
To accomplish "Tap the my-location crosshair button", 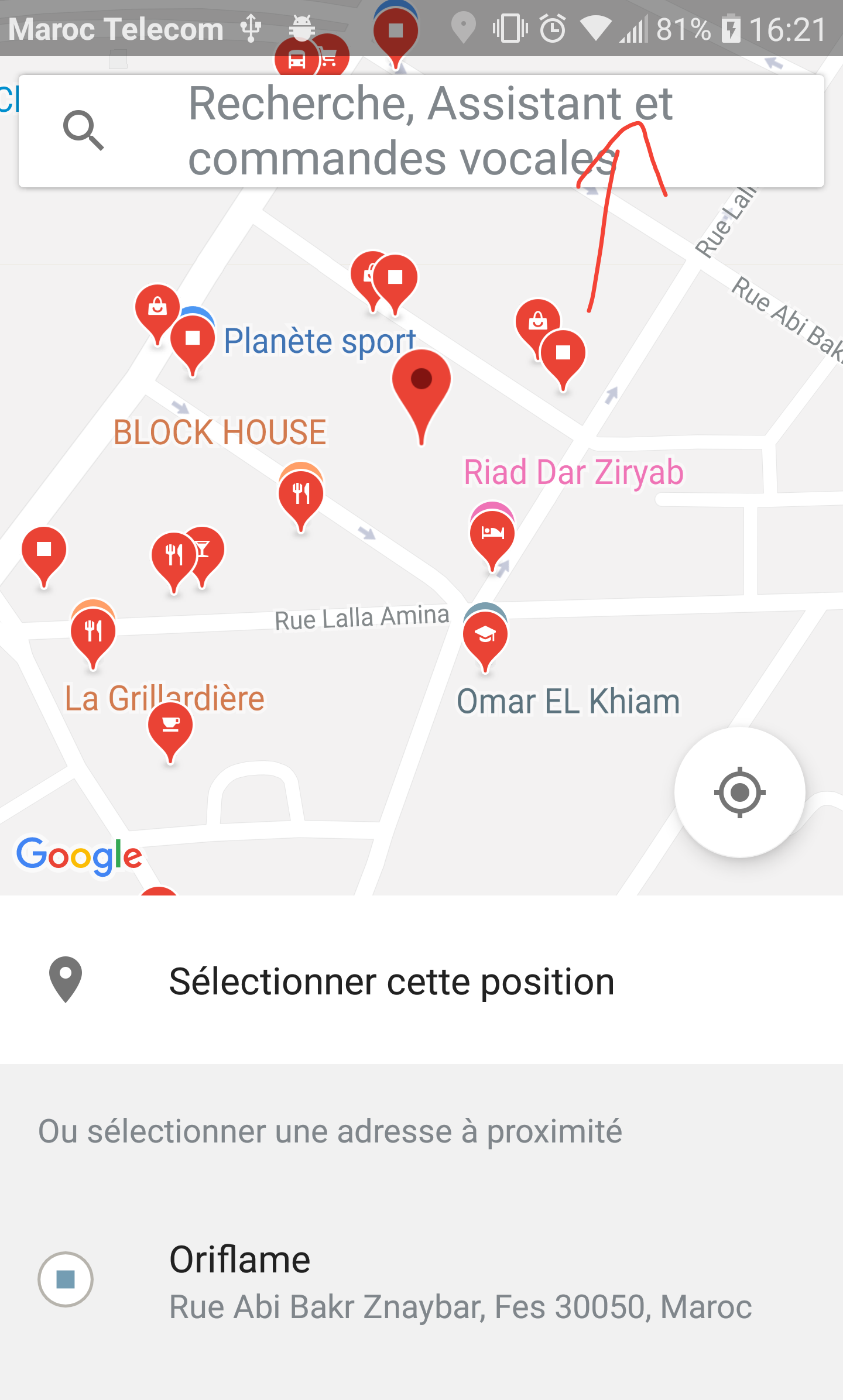I will click(x=739, y=792).
